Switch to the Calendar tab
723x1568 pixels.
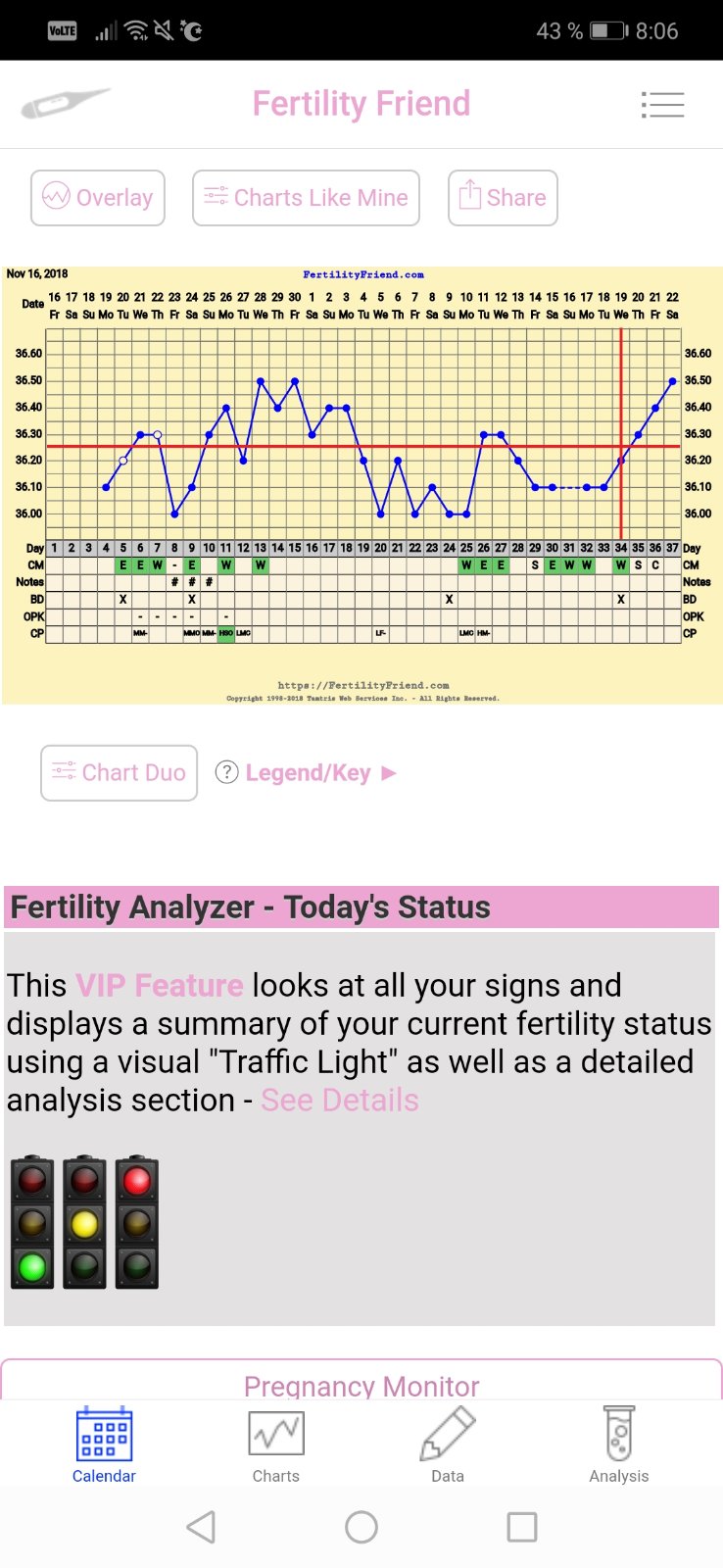click(104, 1446)
